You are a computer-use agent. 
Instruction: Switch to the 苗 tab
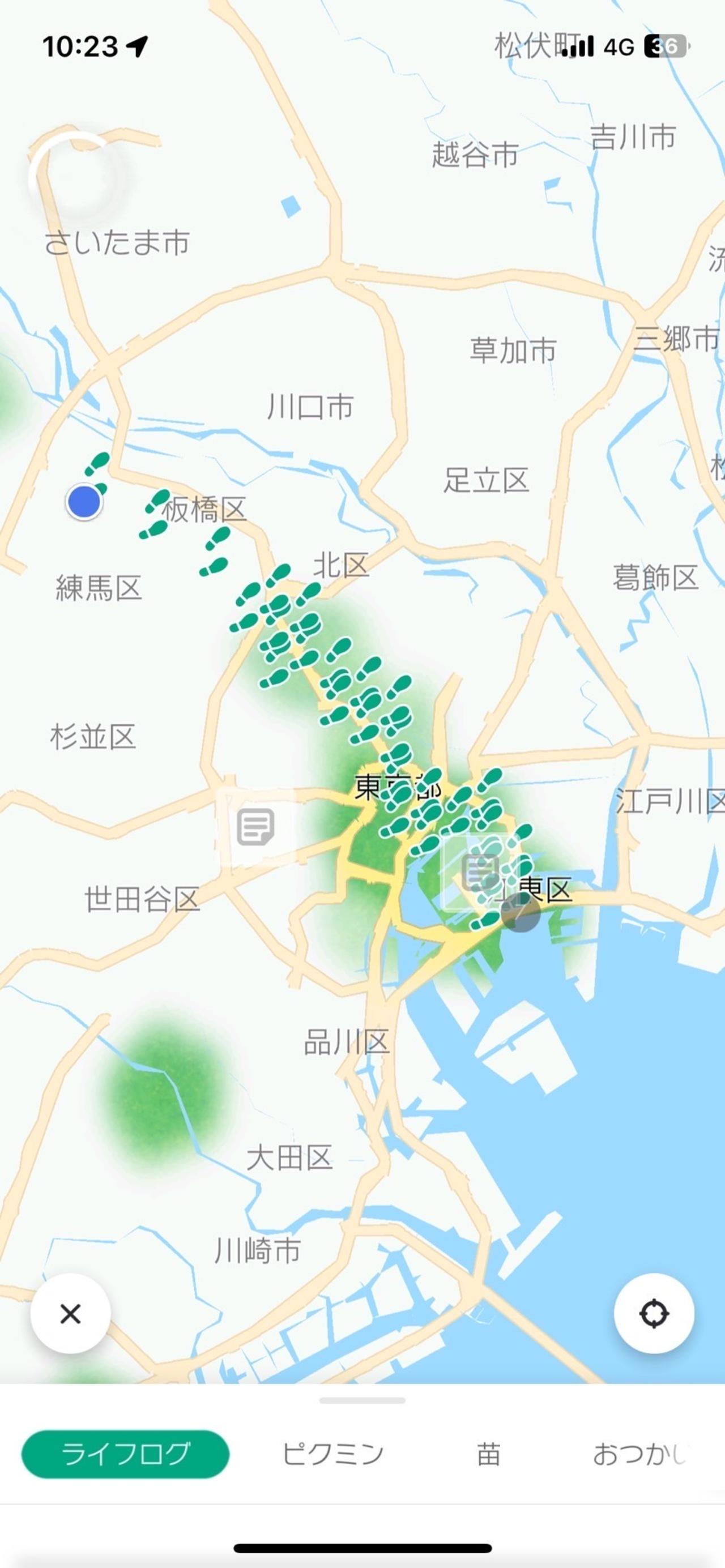point(488,1454)
